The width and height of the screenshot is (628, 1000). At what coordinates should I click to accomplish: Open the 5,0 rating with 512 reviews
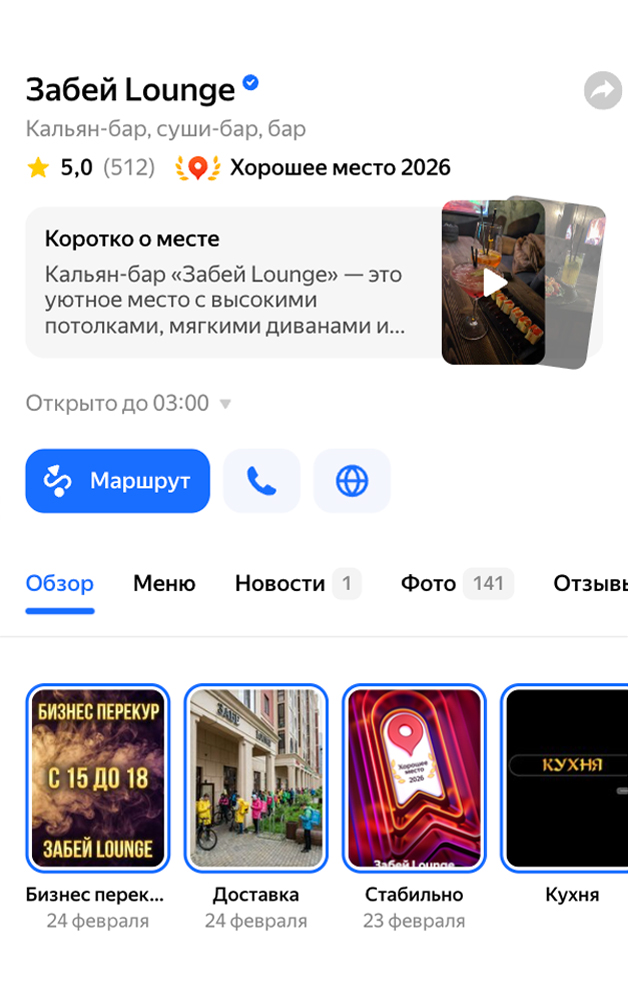90,168
